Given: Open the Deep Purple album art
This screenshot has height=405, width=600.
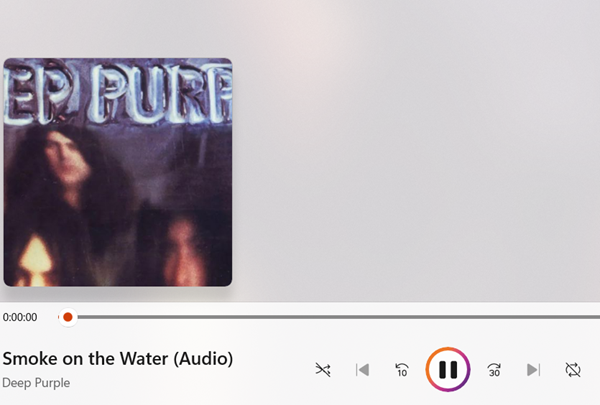Looking at the screenshot, I should point(118,172).
